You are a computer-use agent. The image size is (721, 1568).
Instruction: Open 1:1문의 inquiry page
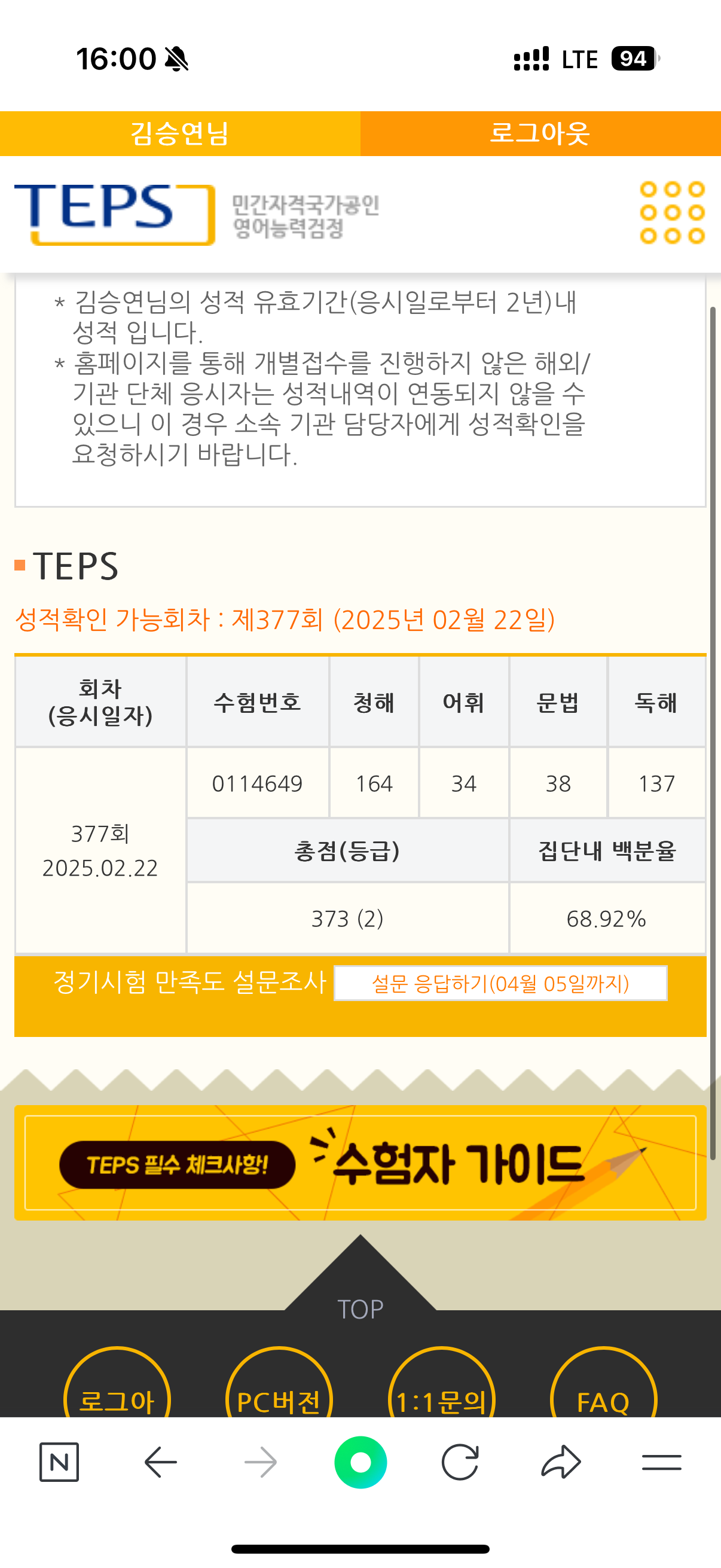pos(441,1394)
